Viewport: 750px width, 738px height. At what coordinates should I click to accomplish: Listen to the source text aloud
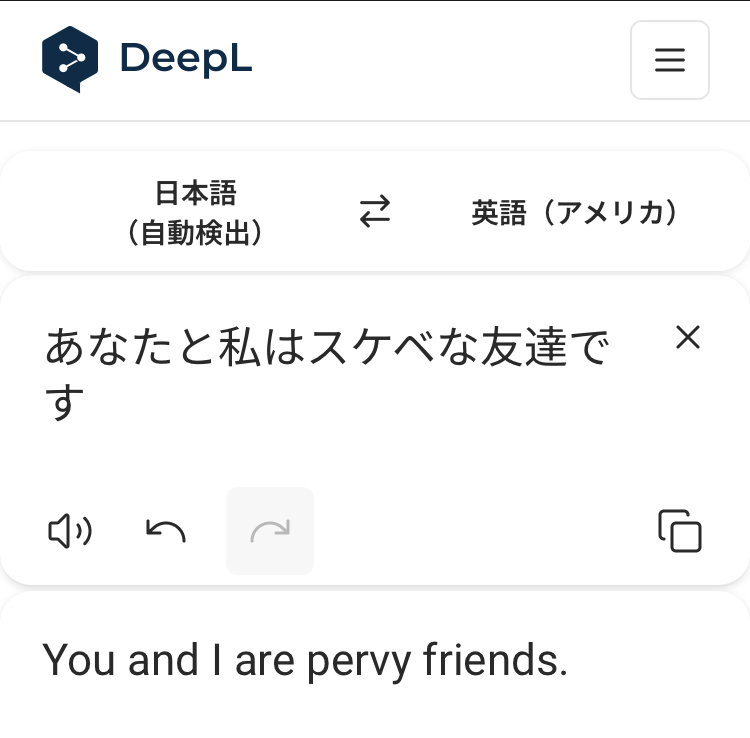pos(70,531)
